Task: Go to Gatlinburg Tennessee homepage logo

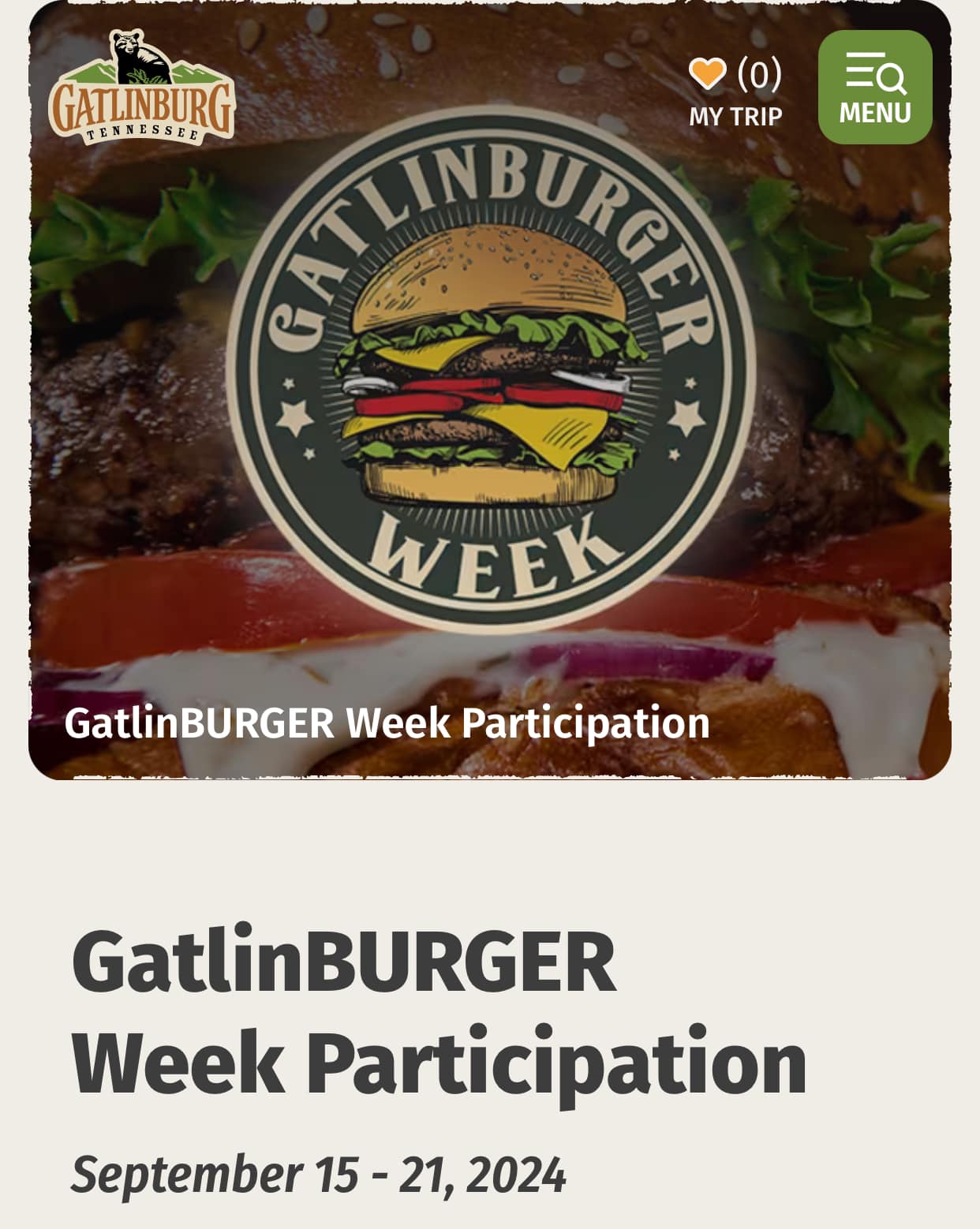Action: click(x=141, y=89)
